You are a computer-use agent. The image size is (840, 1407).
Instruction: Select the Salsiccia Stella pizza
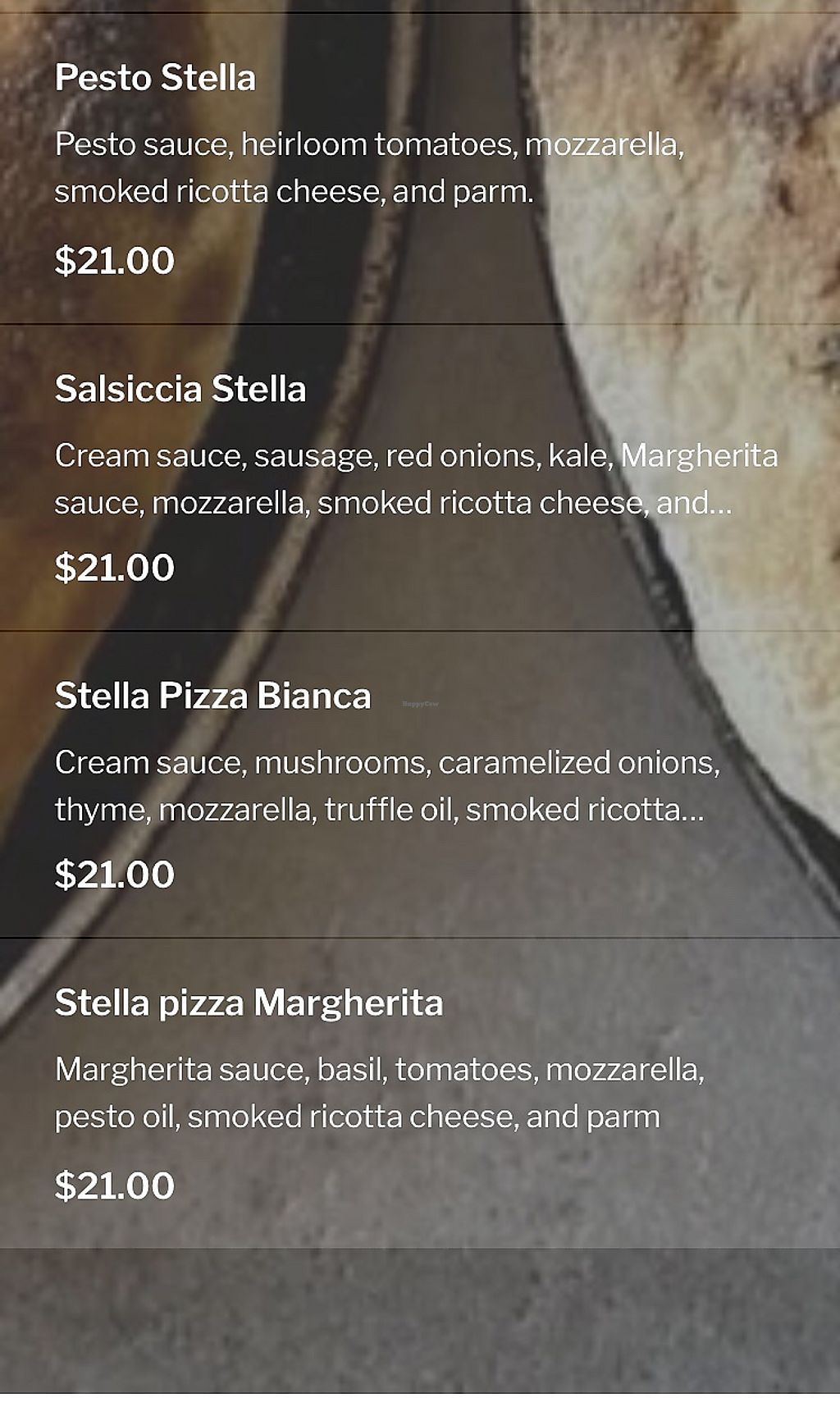pos(180,389)
